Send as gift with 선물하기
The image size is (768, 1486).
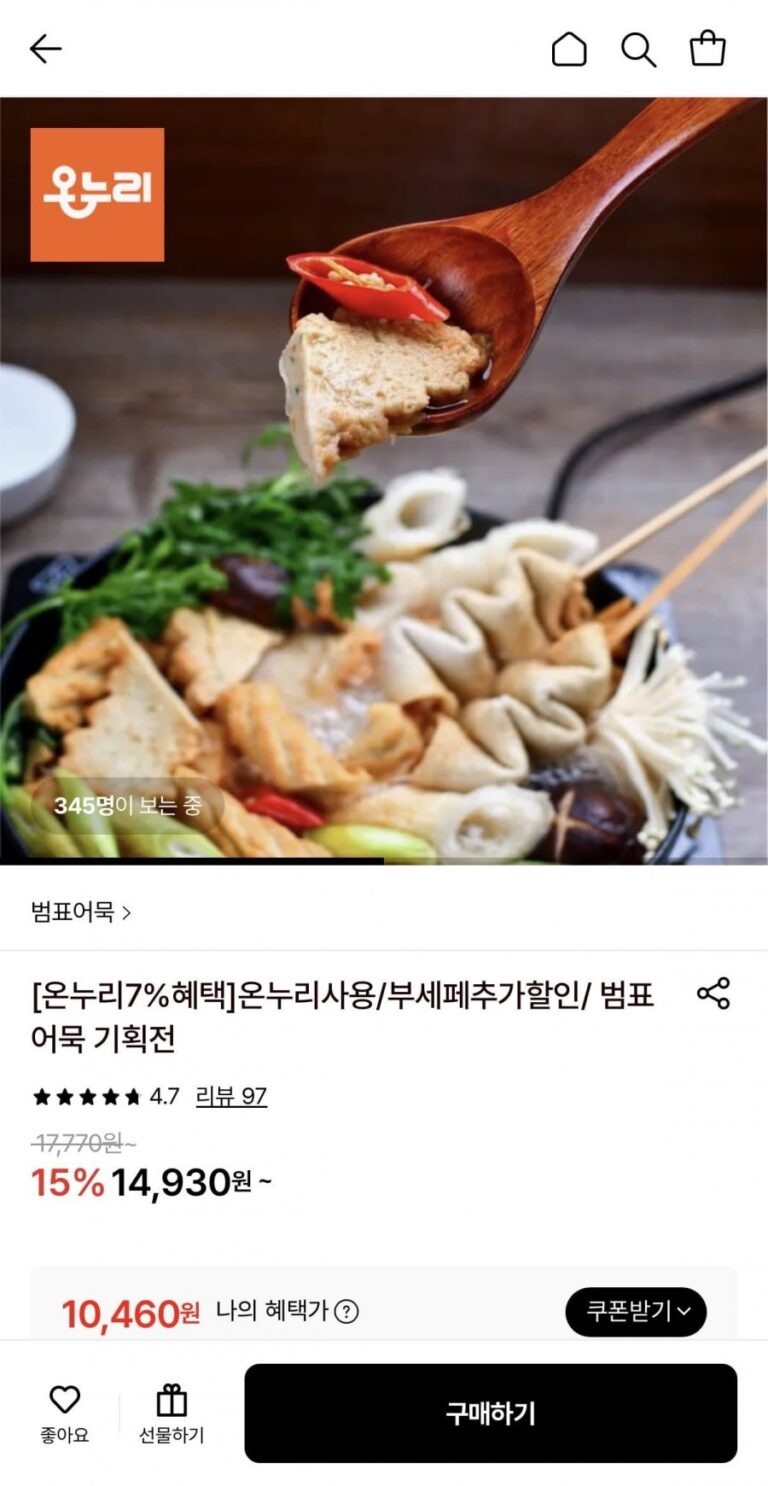[x=171, y=1413]
